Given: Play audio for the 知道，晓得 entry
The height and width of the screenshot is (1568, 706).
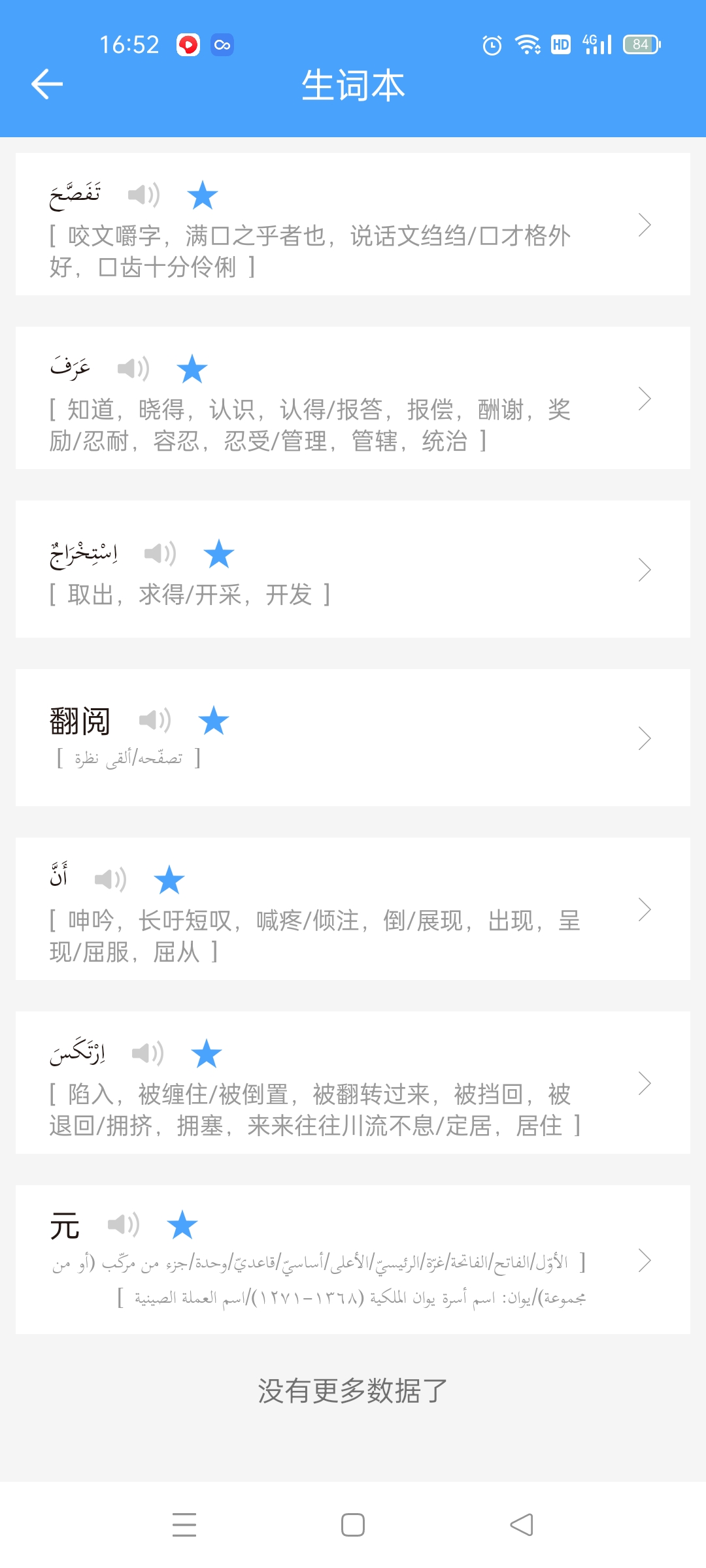Looking at the screenshot, I should tap(133, 369).
